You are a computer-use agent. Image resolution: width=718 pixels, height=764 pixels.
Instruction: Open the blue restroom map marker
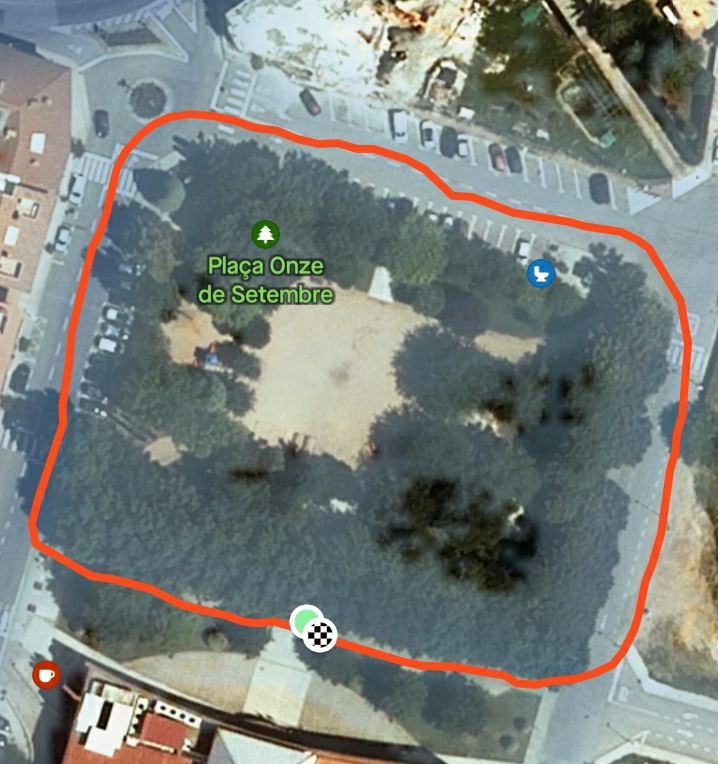pos(541,273)
